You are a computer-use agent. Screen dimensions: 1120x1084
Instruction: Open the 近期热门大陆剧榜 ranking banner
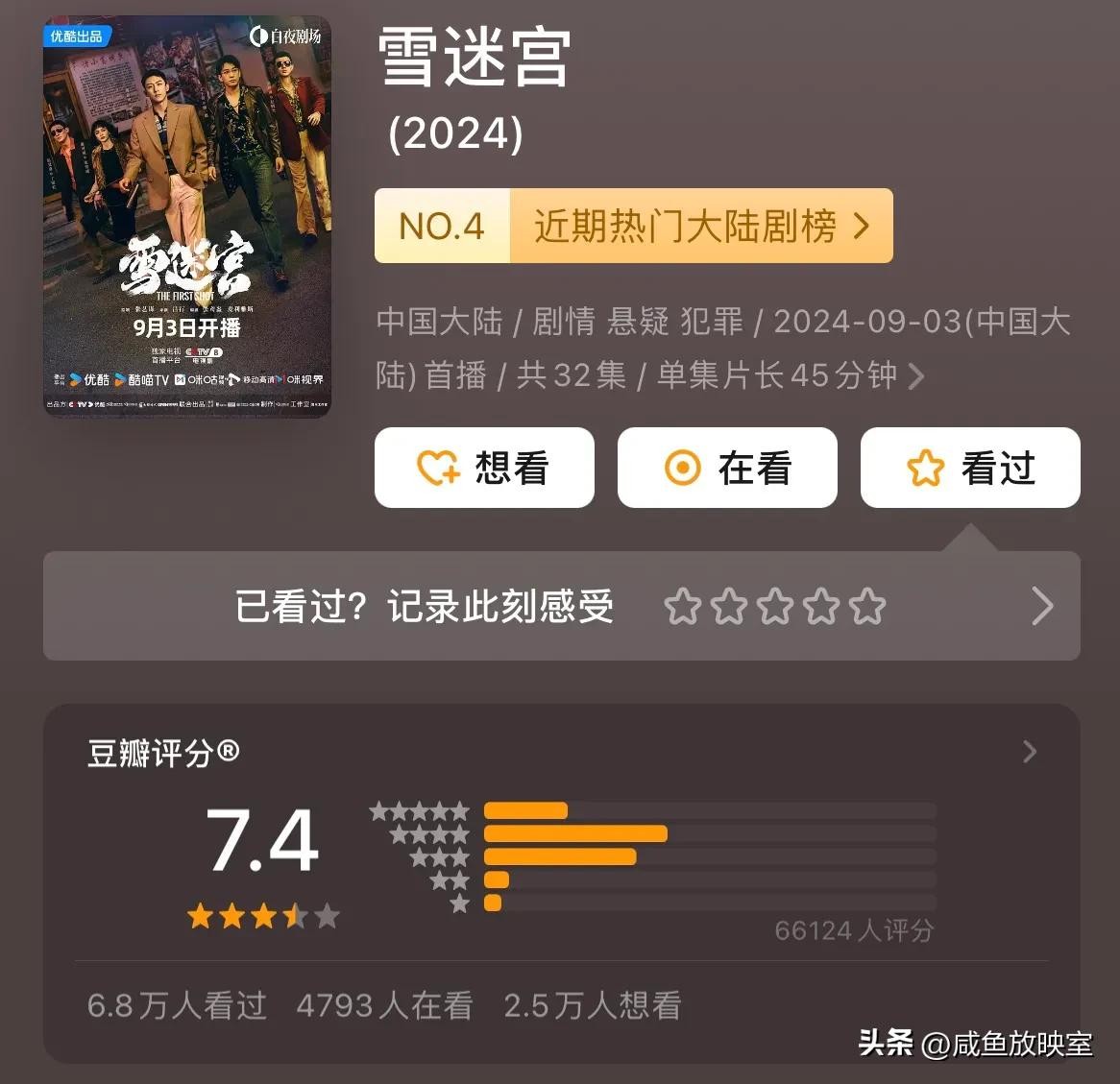click(x=634, y=227)
